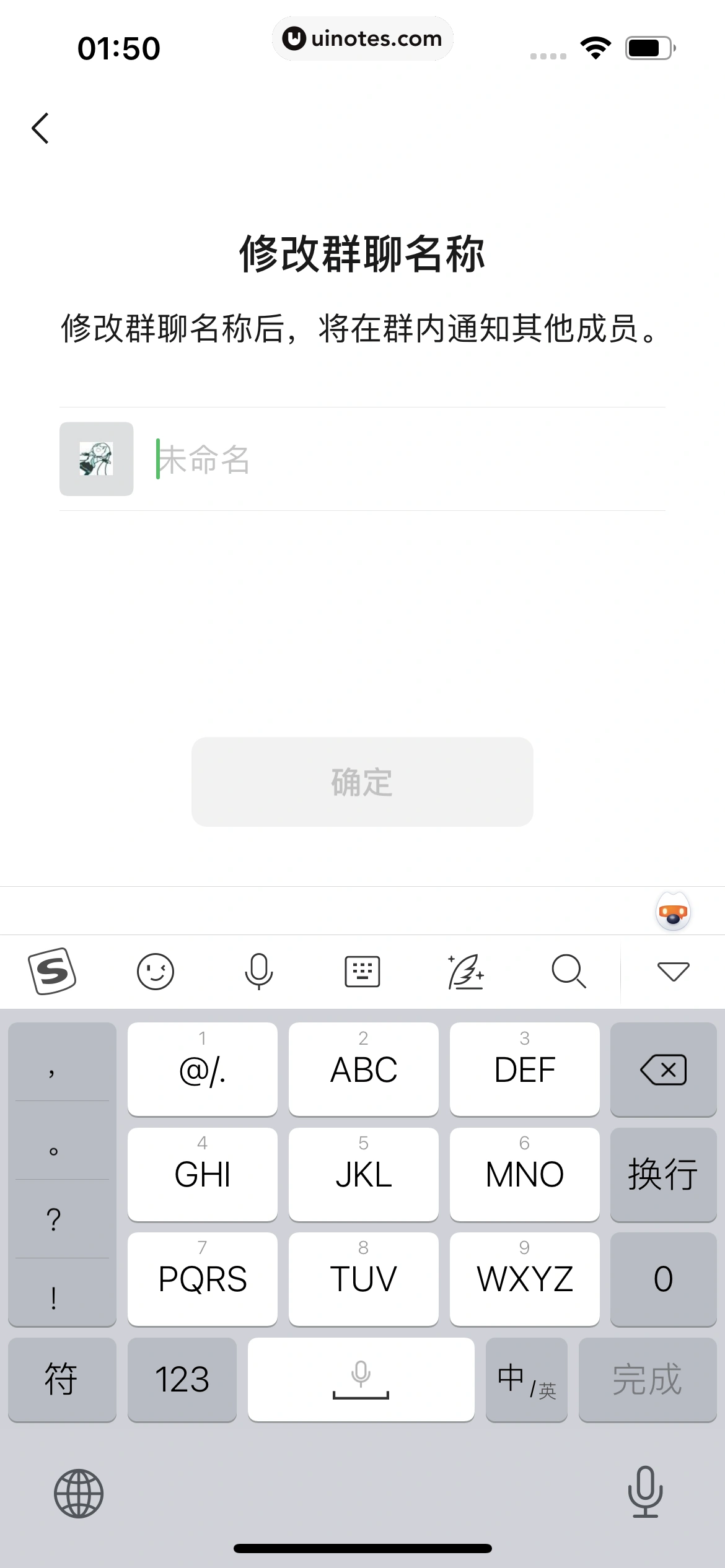Image resolution: width=725 pixels, height=1568 pixels.
Task: Go back using the top-left arrow
Action: tap(41, 128)
